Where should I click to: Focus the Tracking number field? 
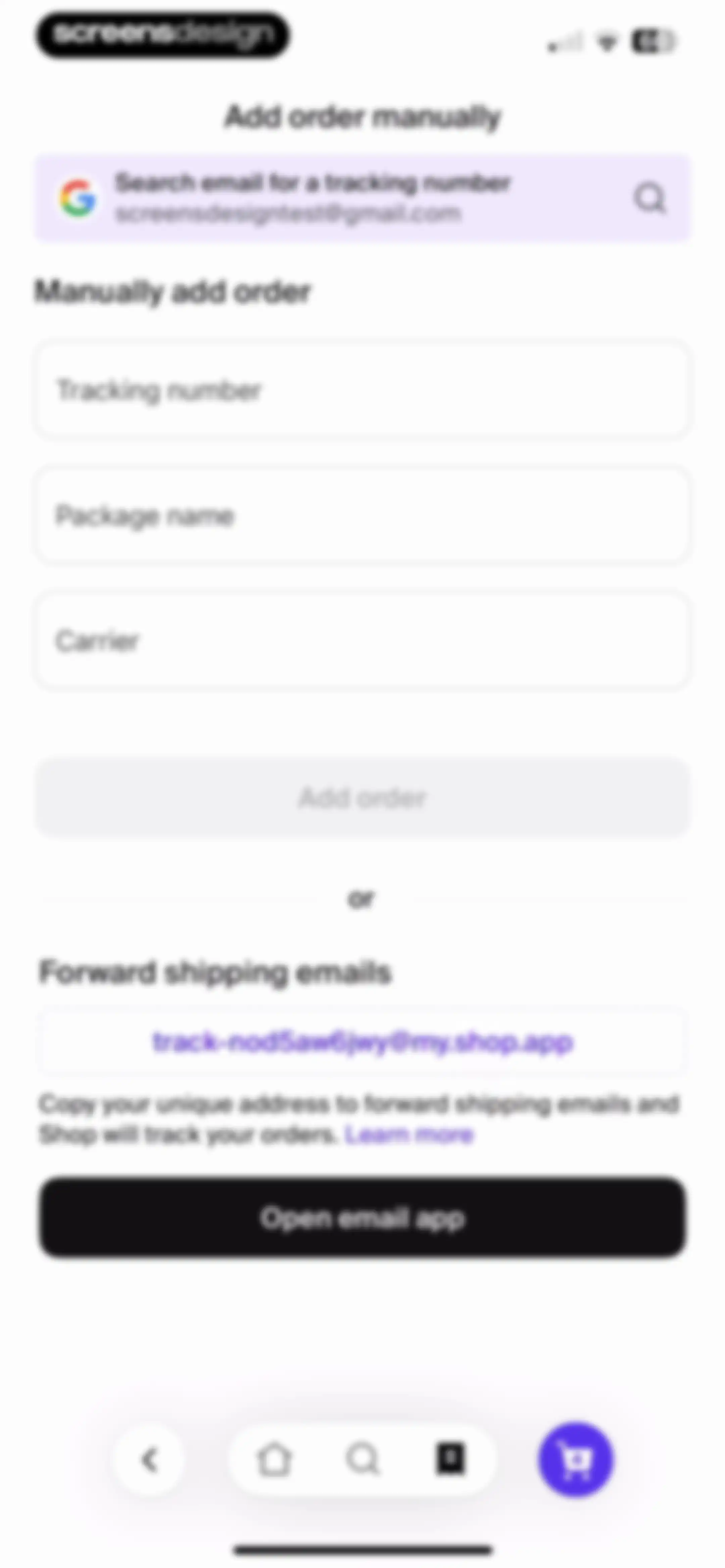click(362, 390)
